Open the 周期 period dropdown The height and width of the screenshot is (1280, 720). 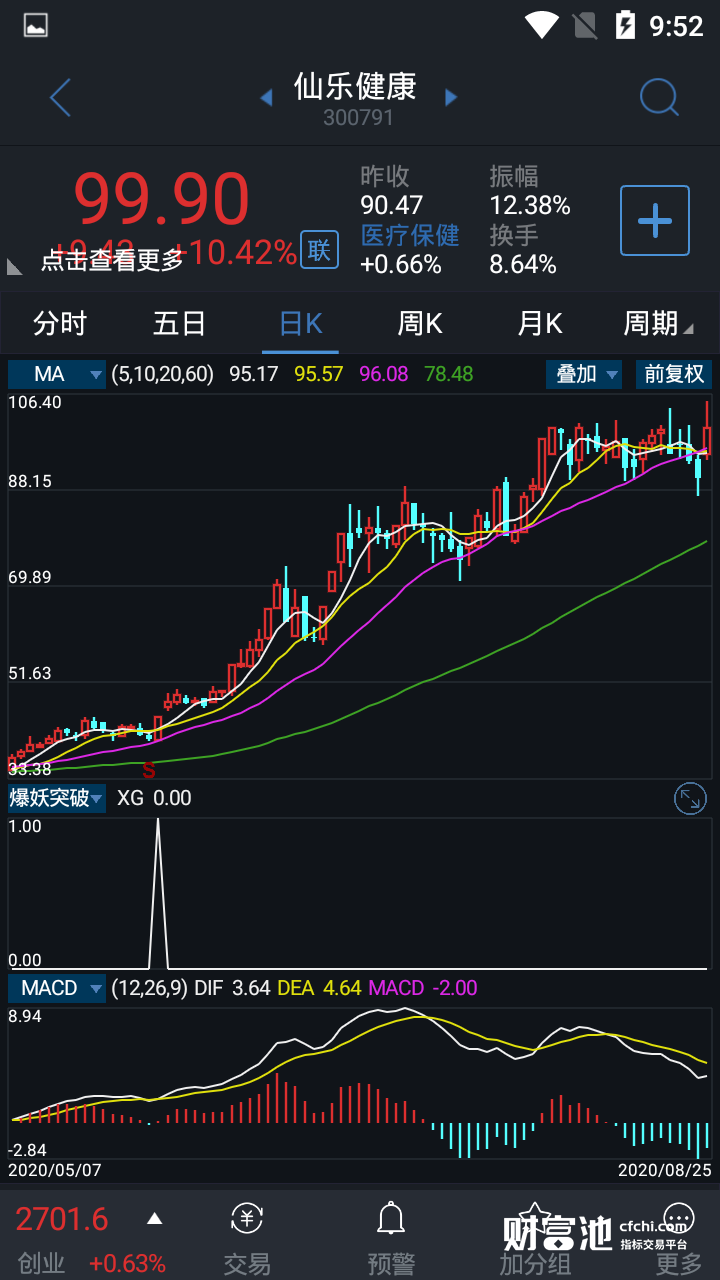click(x=657, y=323)
